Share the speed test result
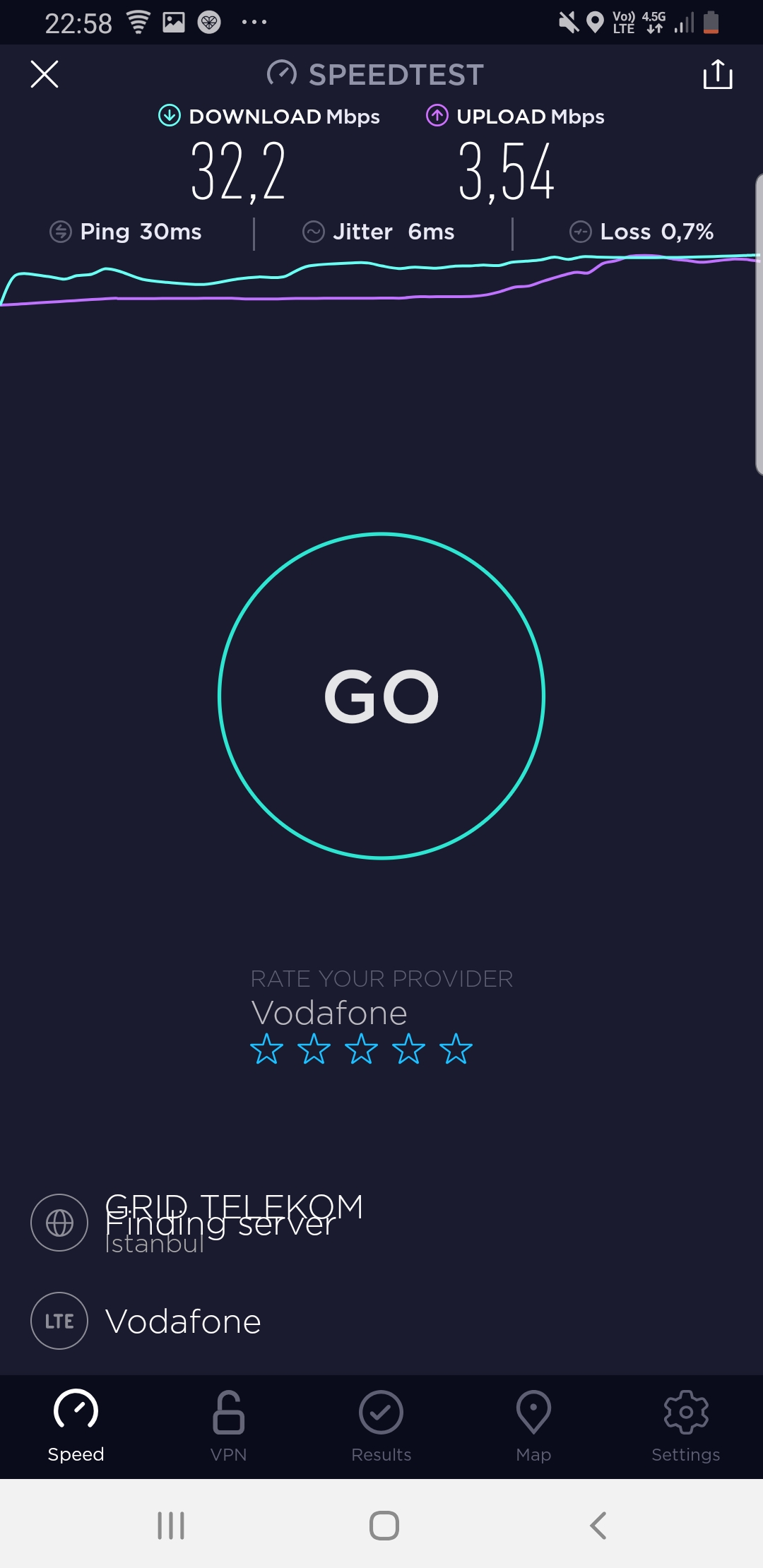 click(718, 74)
